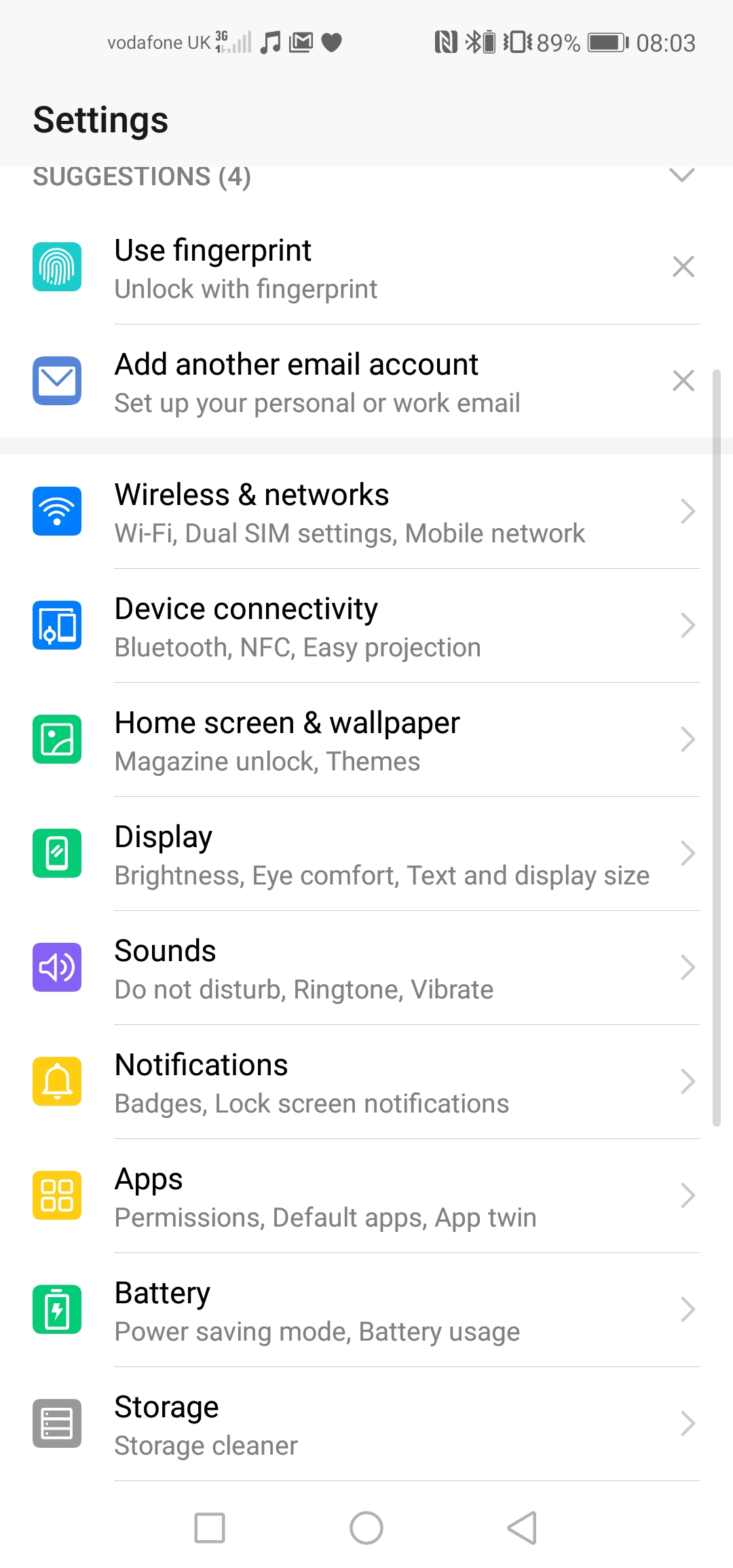Go back using the navigation bar

pyautogui.click(x=523, y=1528)
